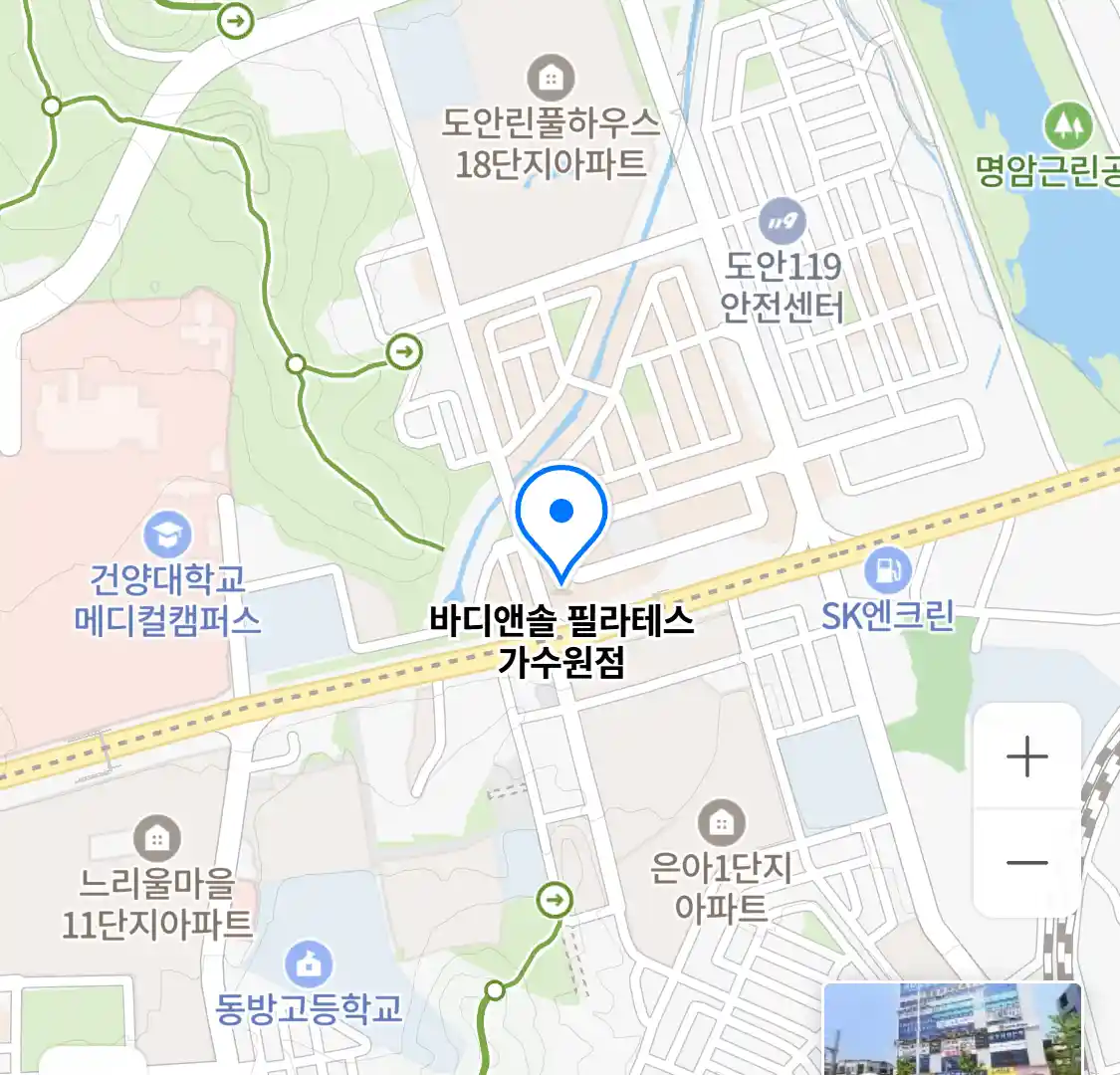Viewport: 1120px width, 1075px height.
Task: Zoom in with the plus button
Action: [1026, 757]
